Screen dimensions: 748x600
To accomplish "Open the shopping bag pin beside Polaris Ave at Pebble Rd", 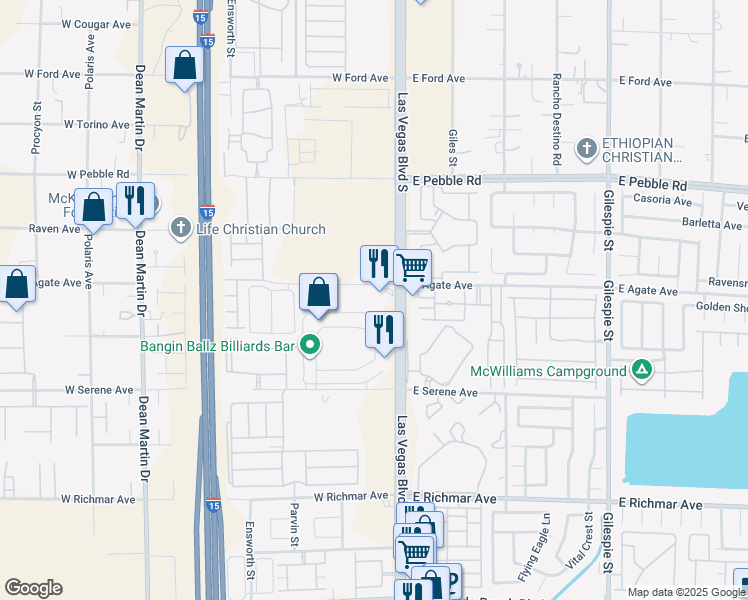I will click(94, 208).
